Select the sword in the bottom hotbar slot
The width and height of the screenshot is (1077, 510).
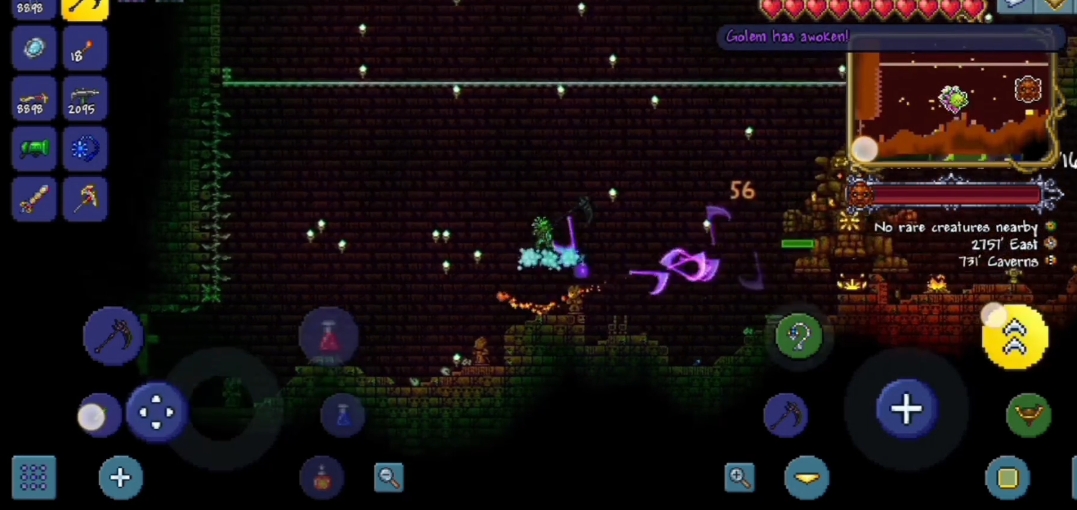tap(34, 199)
